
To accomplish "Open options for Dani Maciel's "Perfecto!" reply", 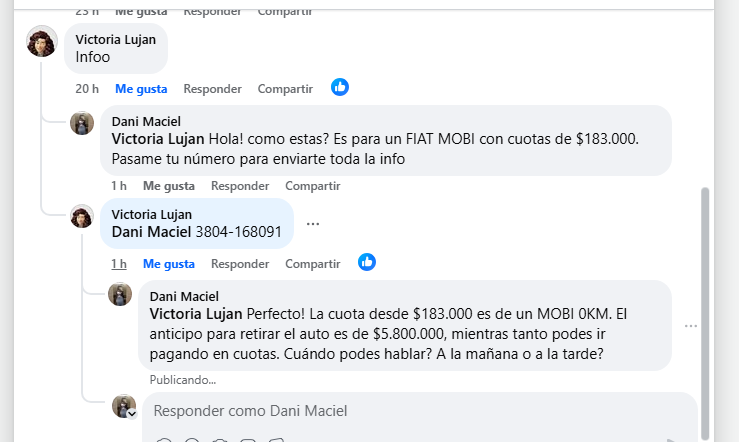I will tap(690, 326).
